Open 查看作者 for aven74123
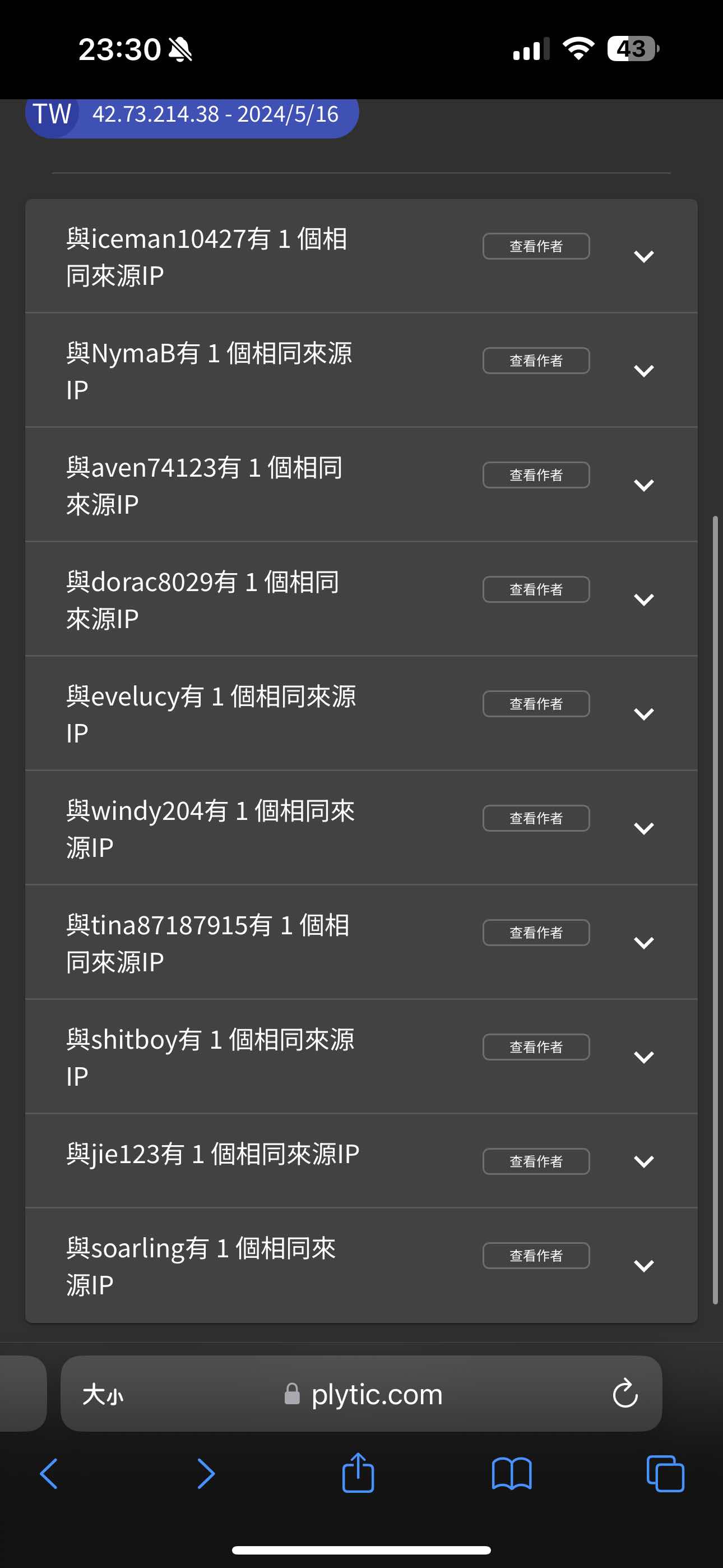This screenshot has height=1568, width=723. (x=536, y=475)
